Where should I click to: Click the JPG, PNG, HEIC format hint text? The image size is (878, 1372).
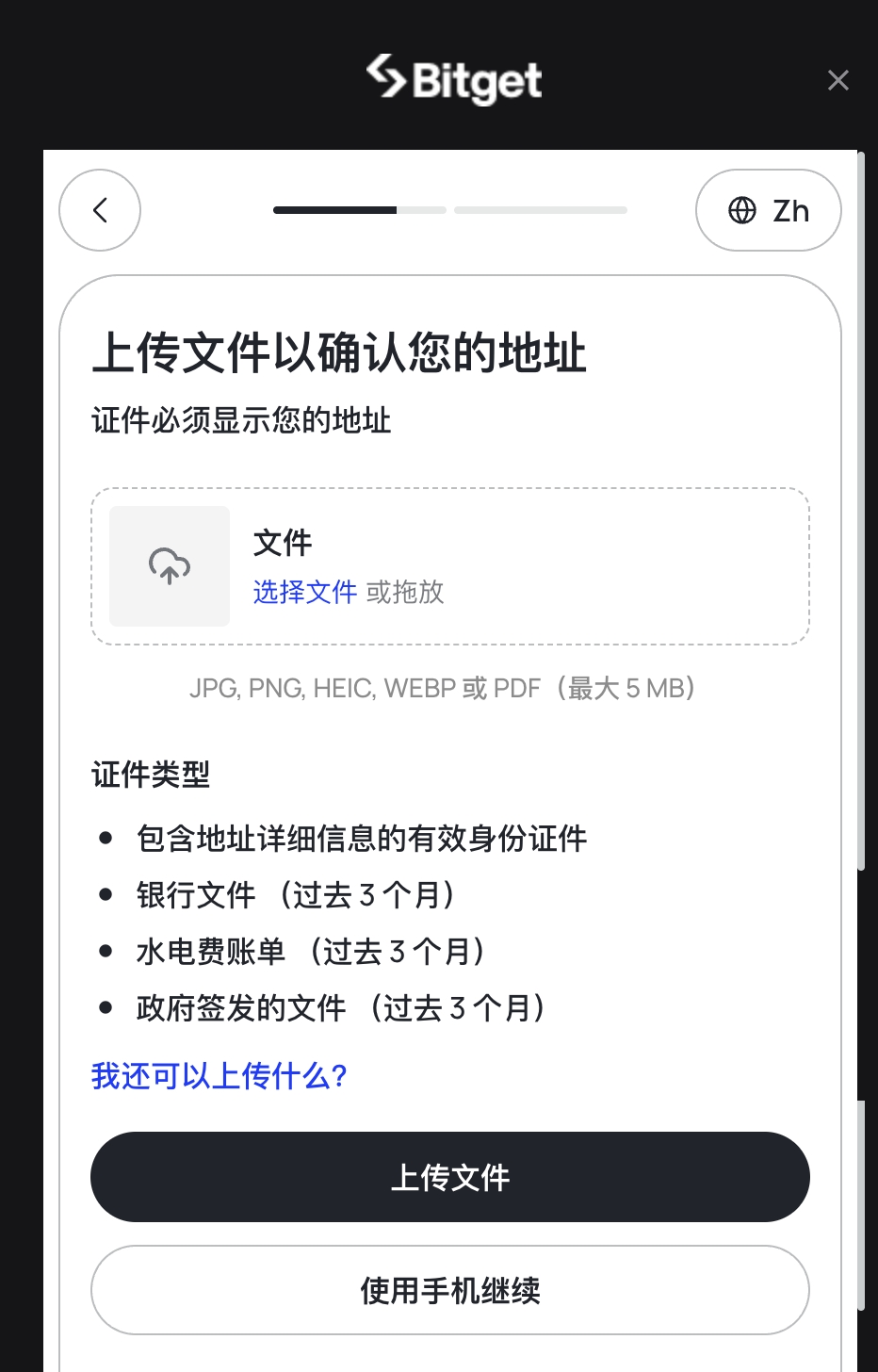coord(441,689)
